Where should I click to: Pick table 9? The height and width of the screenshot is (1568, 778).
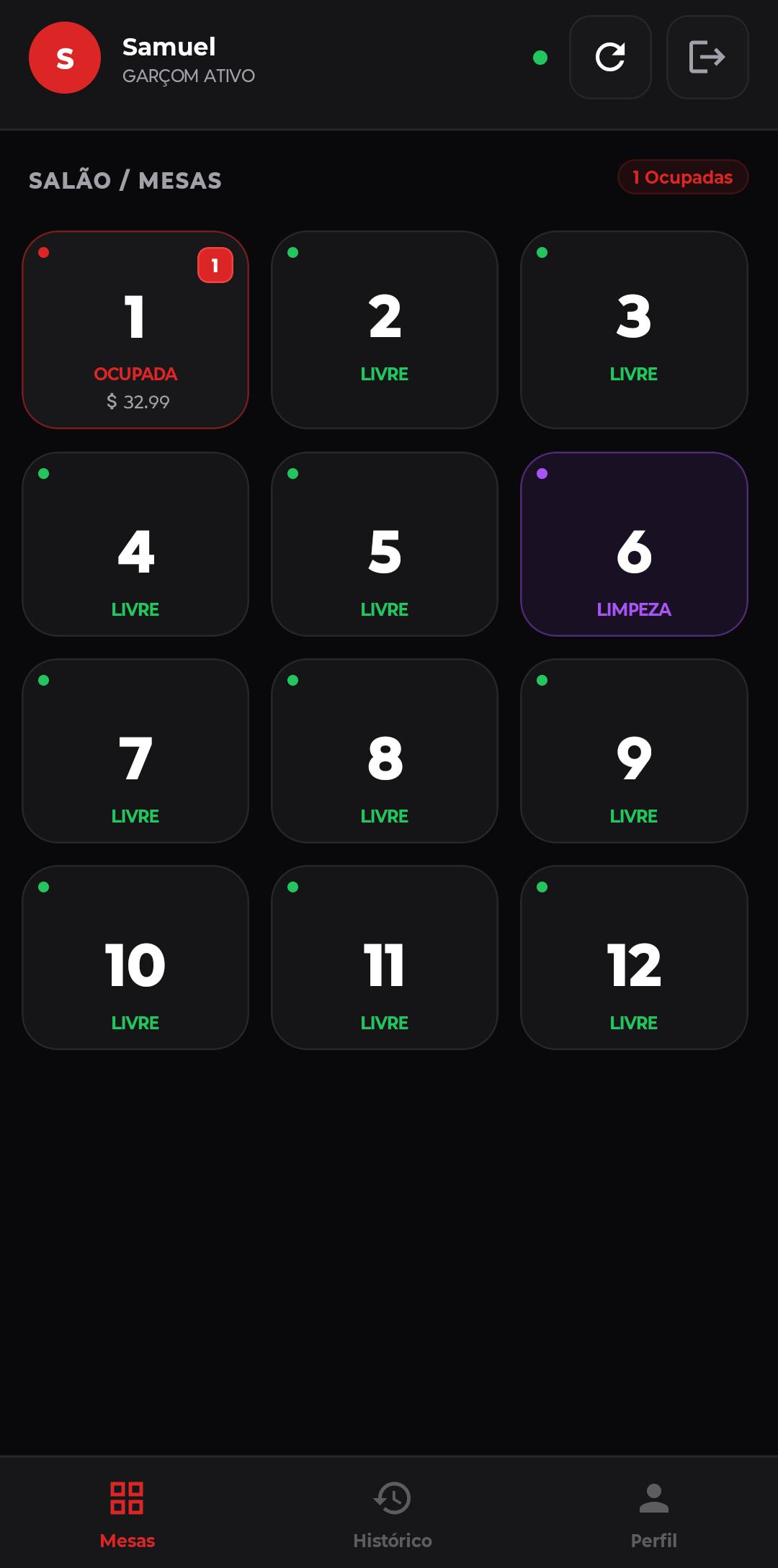pyautogui.click(x=634, y=751)
